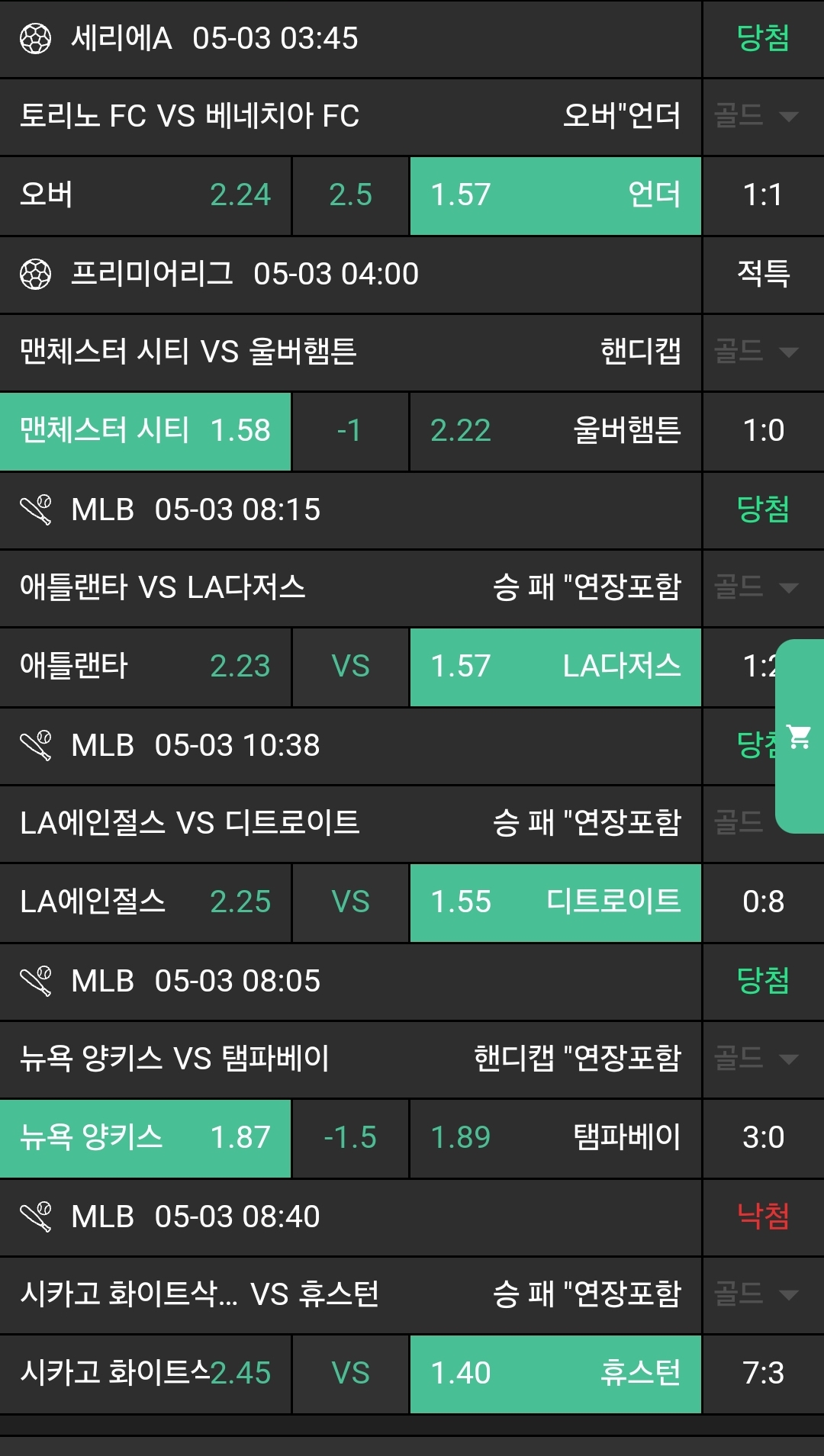Select 애틀랜타 at odds 2.23

click(x=145, y=667)
